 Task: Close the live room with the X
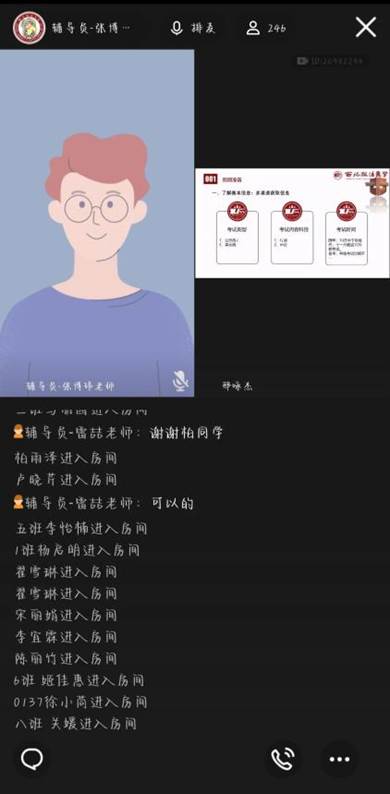point(365,27)
